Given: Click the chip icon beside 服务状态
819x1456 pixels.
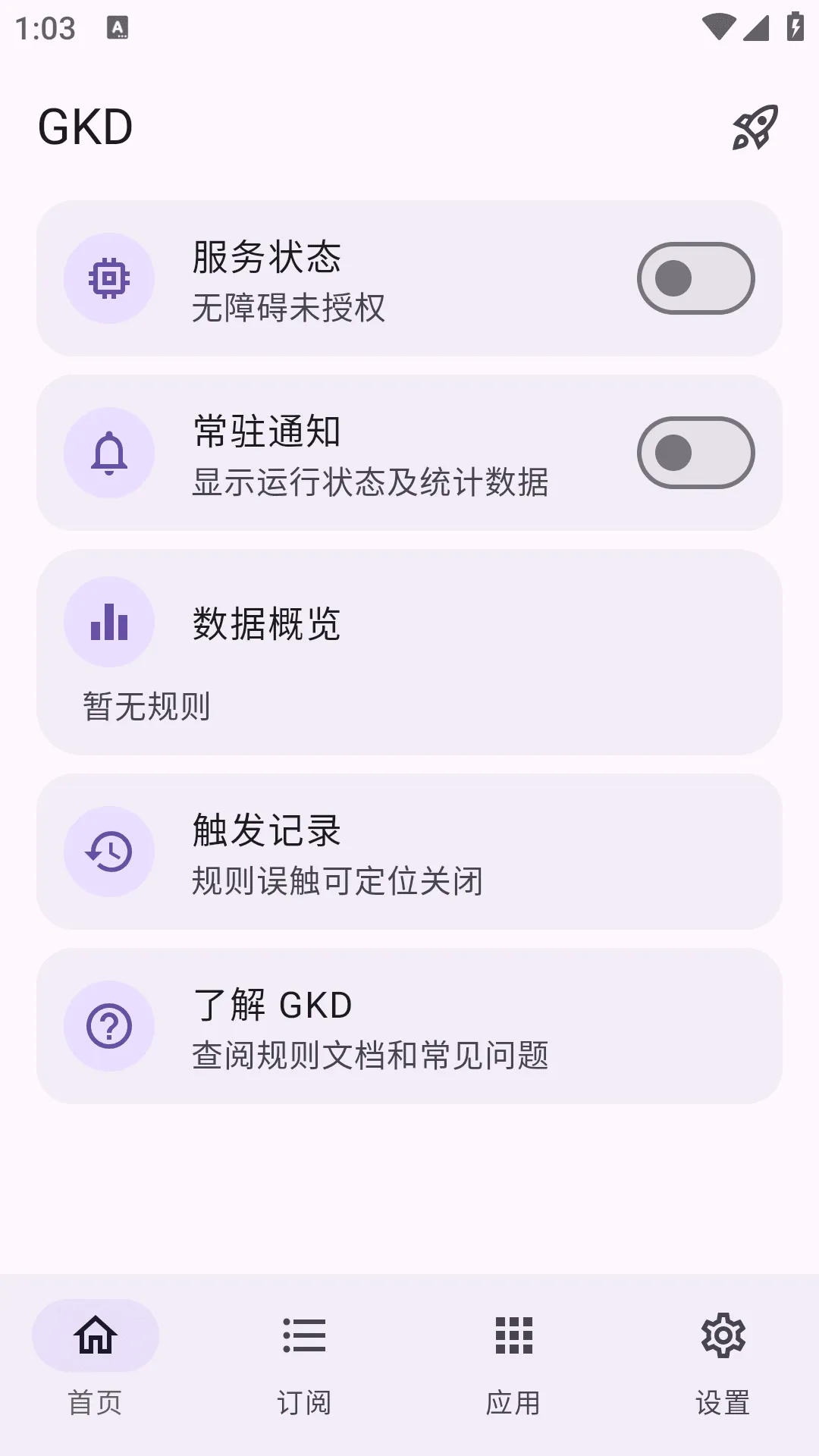Looking at the screenshot, I should pos(109,278).
